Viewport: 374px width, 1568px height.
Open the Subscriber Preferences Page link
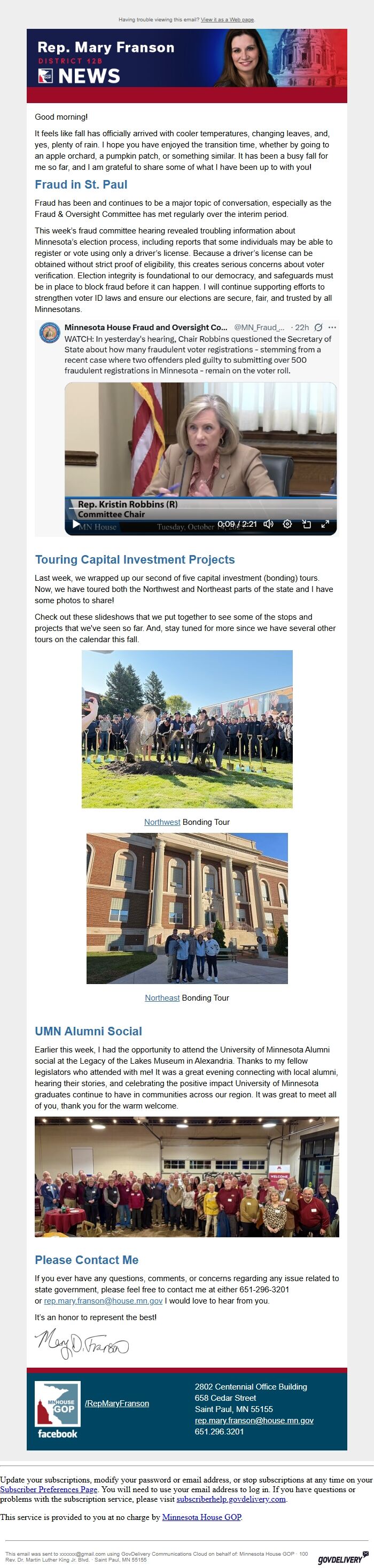(x=49, y=1489)
